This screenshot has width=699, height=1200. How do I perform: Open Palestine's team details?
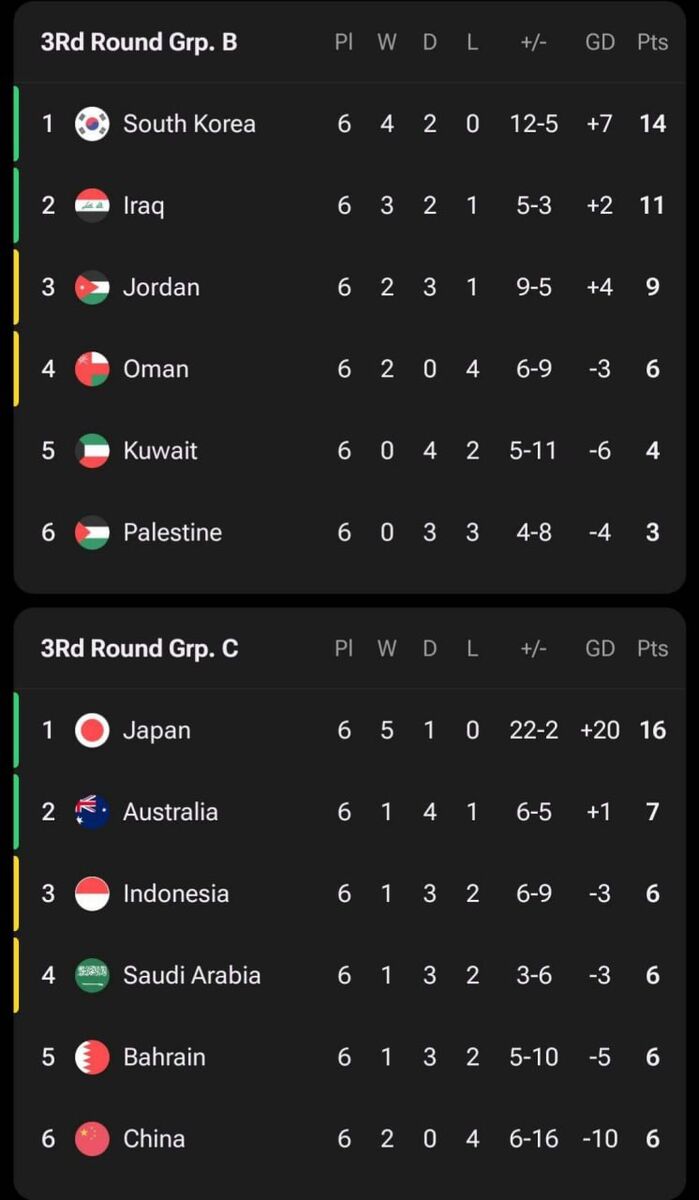click(172, 532)
